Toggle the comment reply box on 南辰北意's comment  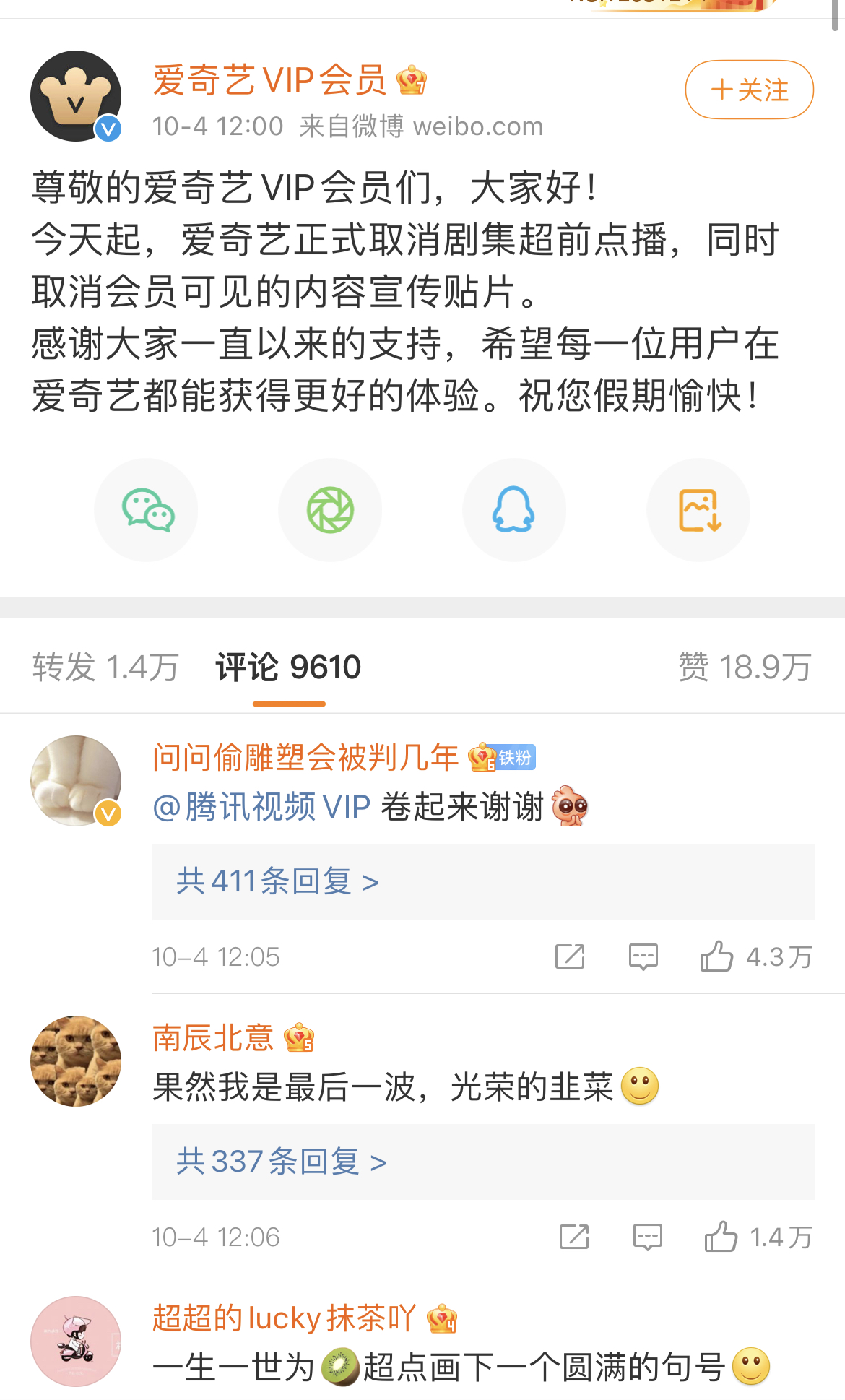tap(649, 1237)
